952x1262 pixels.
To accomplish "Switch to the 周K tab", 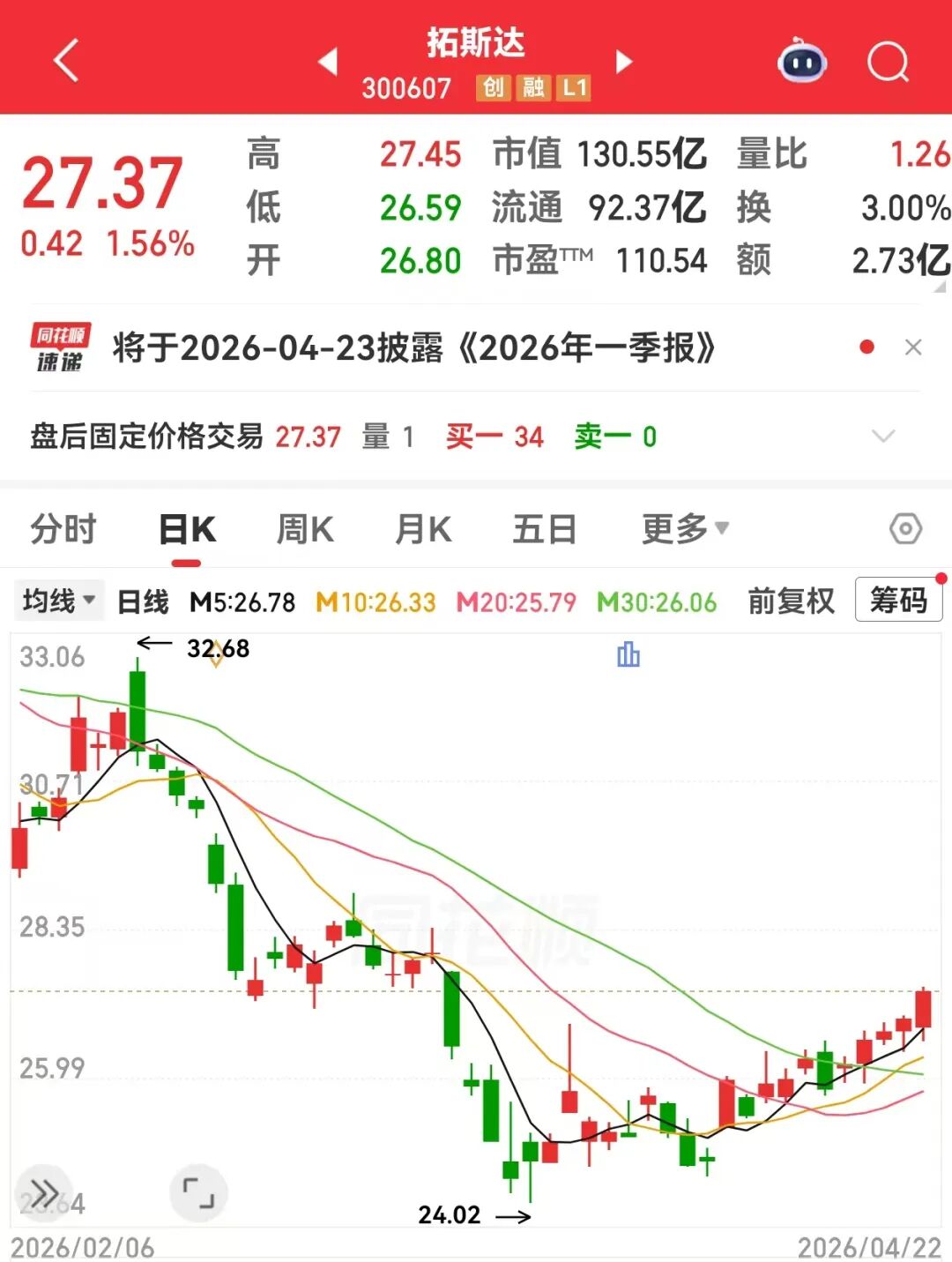I will pos(305,530).
